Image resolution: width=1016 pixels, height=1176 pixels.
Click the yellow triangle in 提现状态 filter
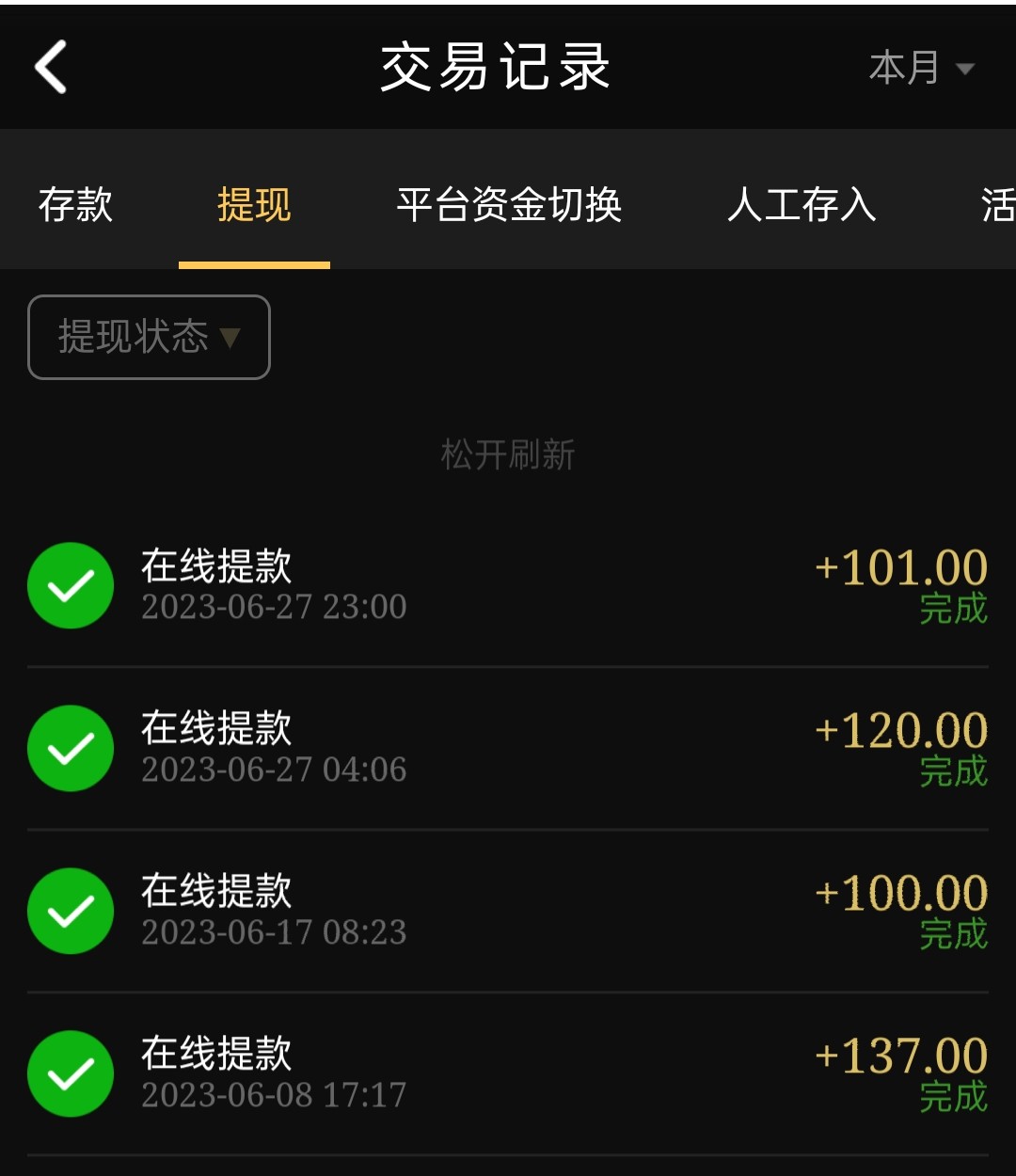pyautogui.click(x=229, y=338)
